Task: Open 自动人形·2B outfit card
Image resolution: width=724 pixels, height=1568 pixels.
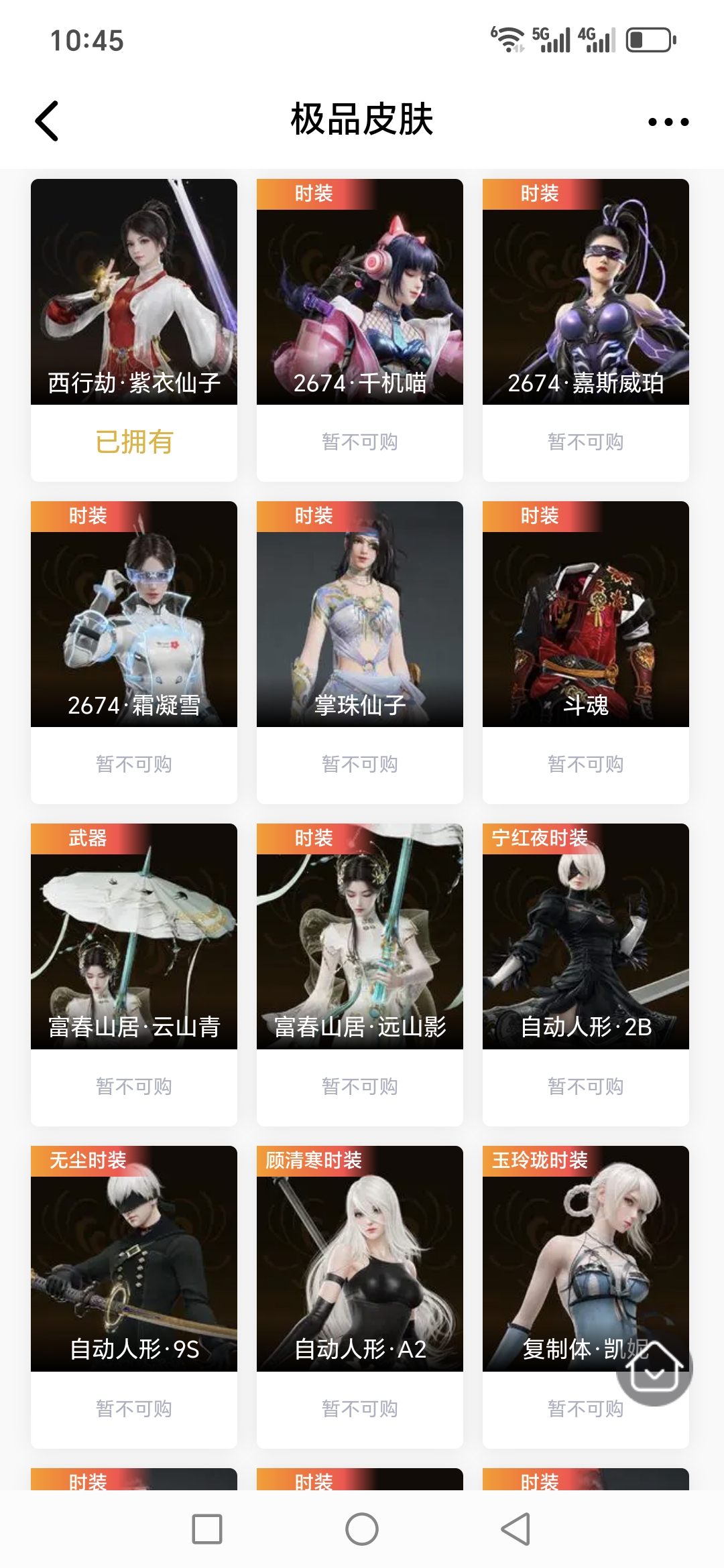Action: pyautogui.click(x=586, y=937)
